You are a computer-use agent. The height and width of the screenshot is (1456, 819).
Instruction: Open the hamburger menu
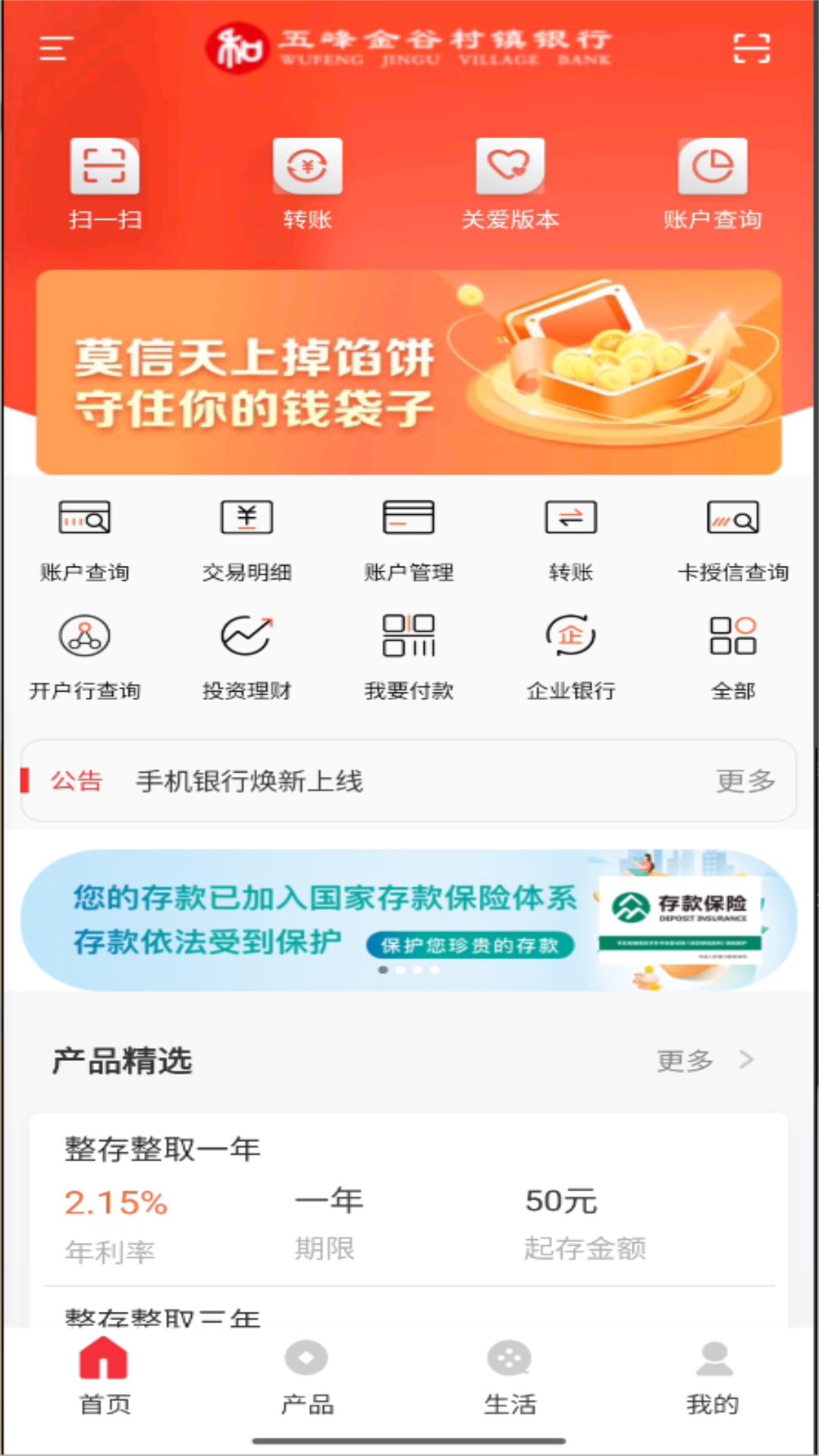tap(56, 48)
